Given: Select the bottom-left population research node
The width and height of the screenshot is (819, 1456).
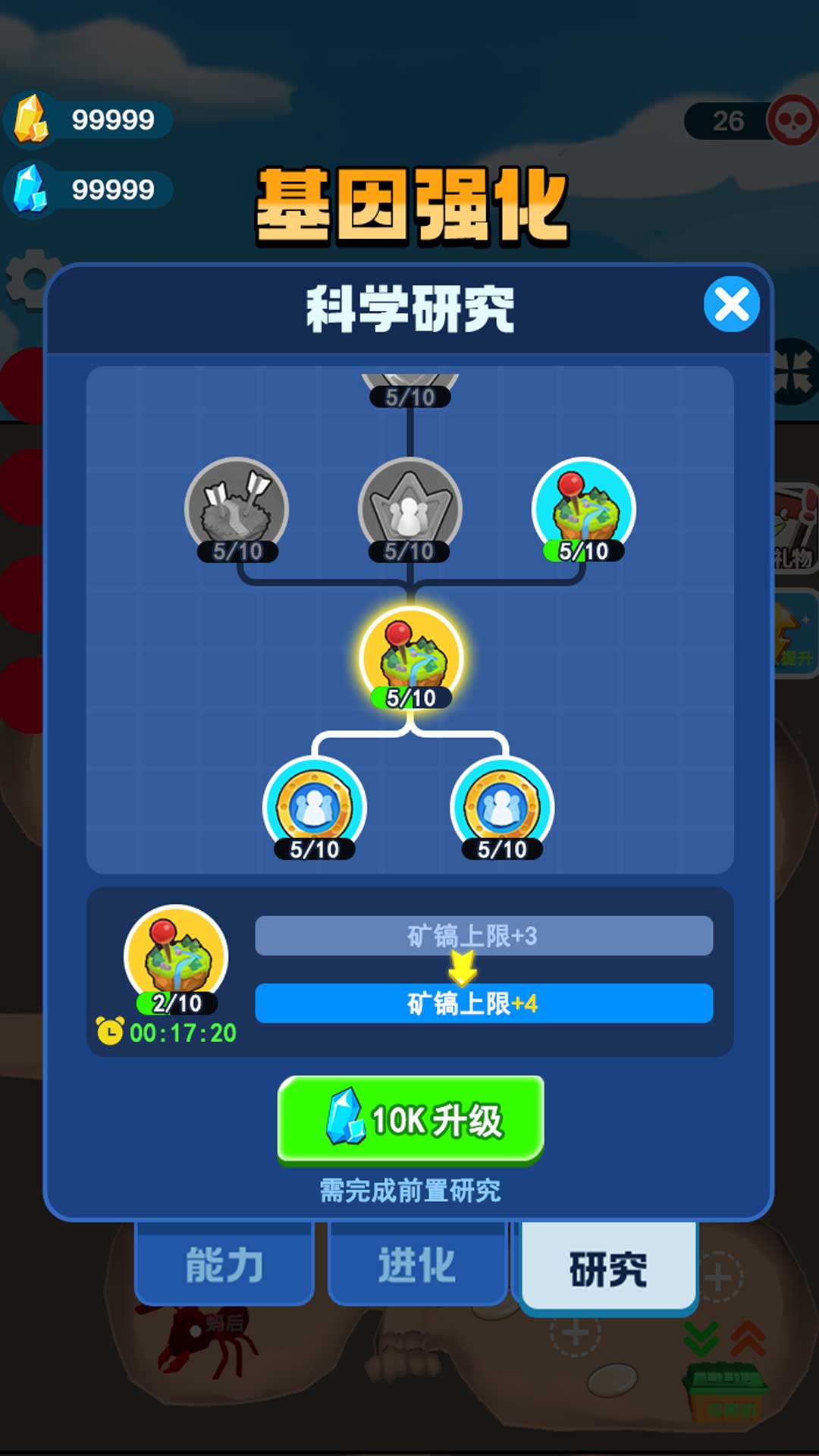Looking at the screenshot, I should tap(315, 807).
